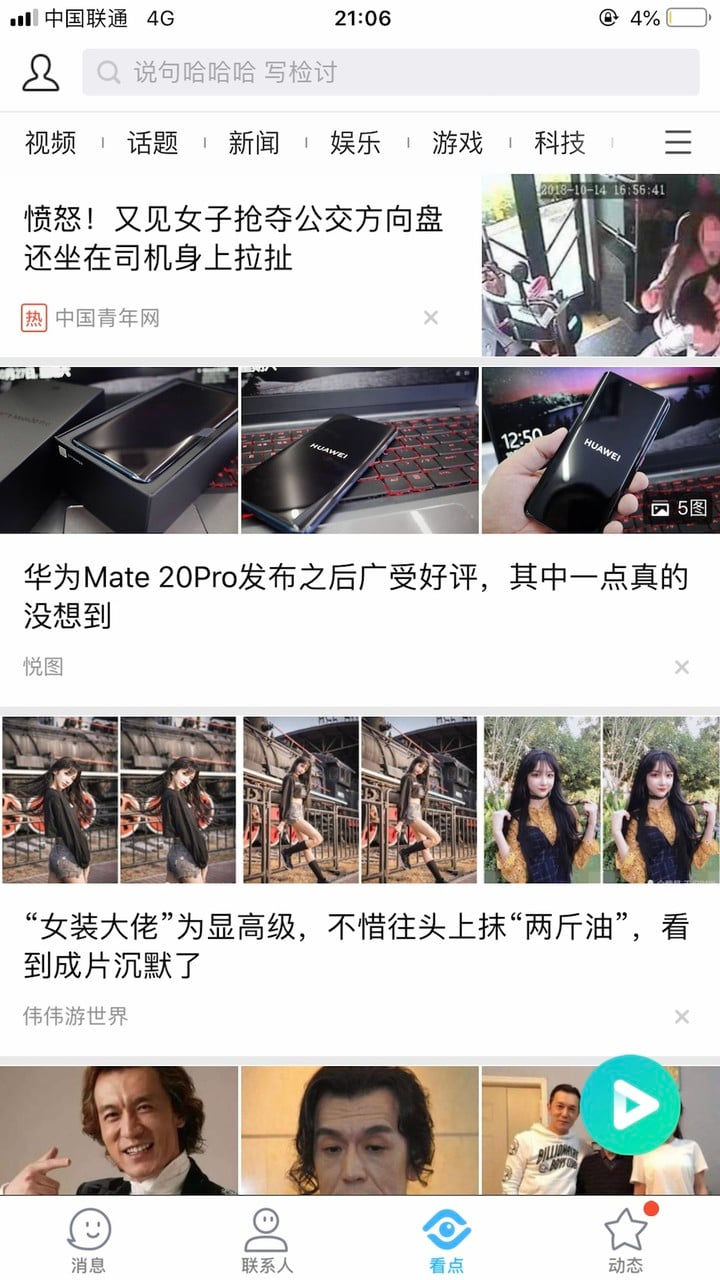This screenshot has width=720, height=1280.
Task: Tap the floating video play button
Action: [x=631, y=1105]
